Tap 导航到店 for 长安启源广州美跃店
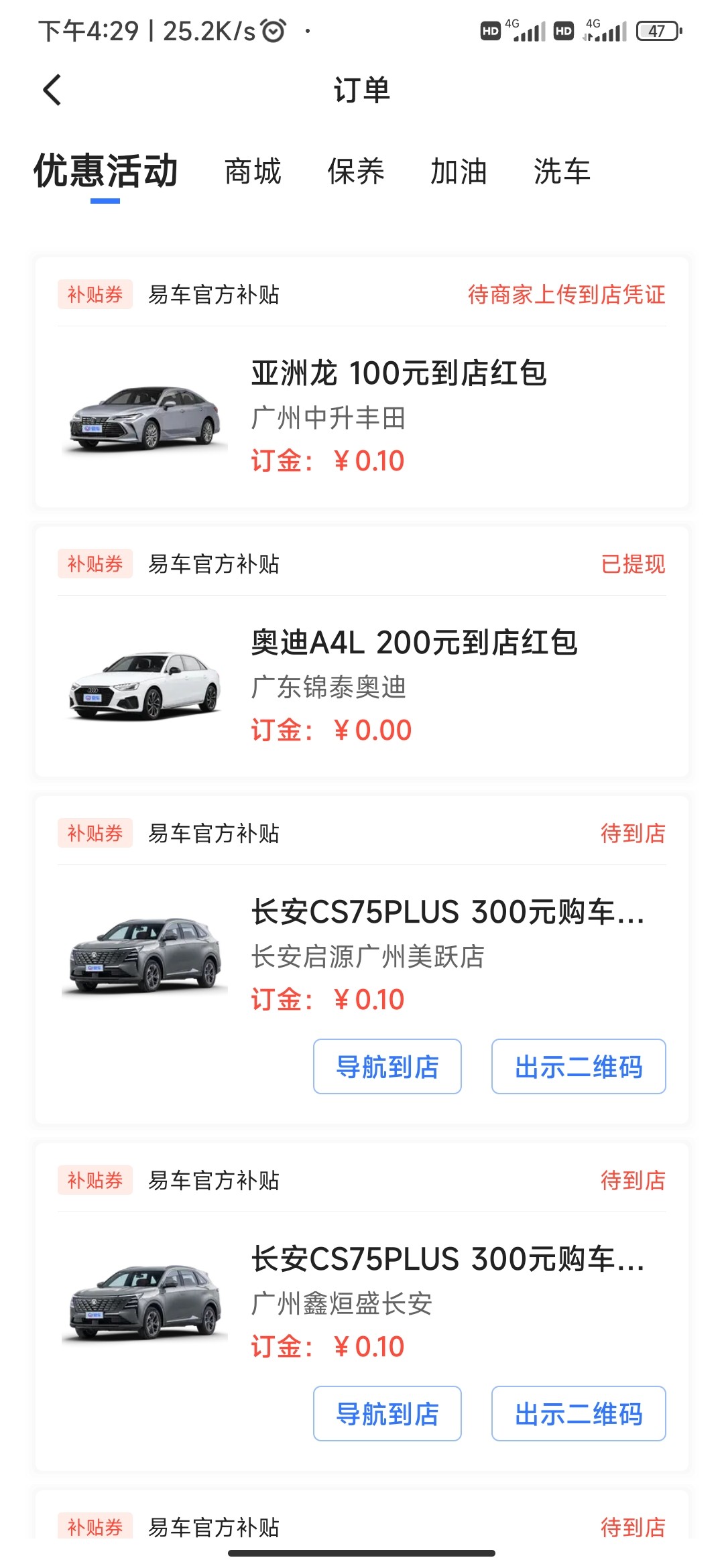Viewport: 724px width, 1568px height. [x=387, y=1066]
